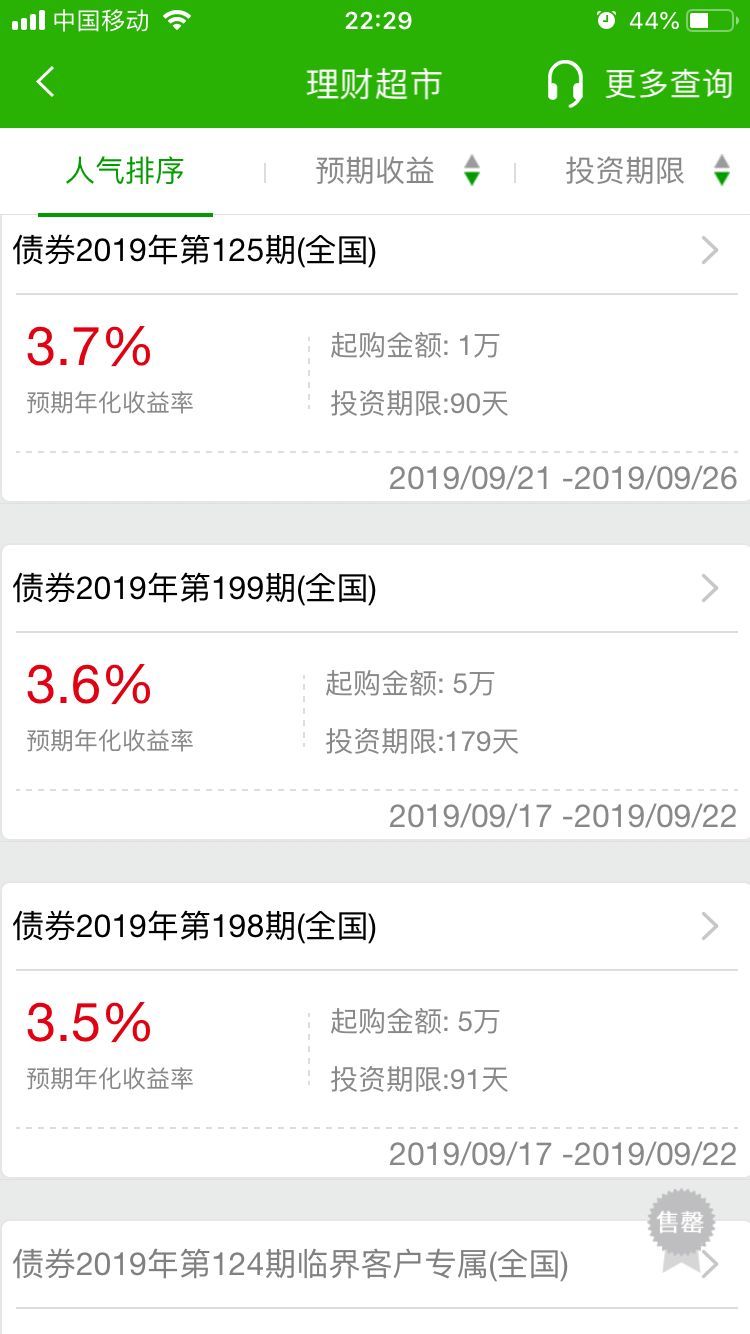Open chevron next to first bond product

pyautogui.click(x=708, y=250)
